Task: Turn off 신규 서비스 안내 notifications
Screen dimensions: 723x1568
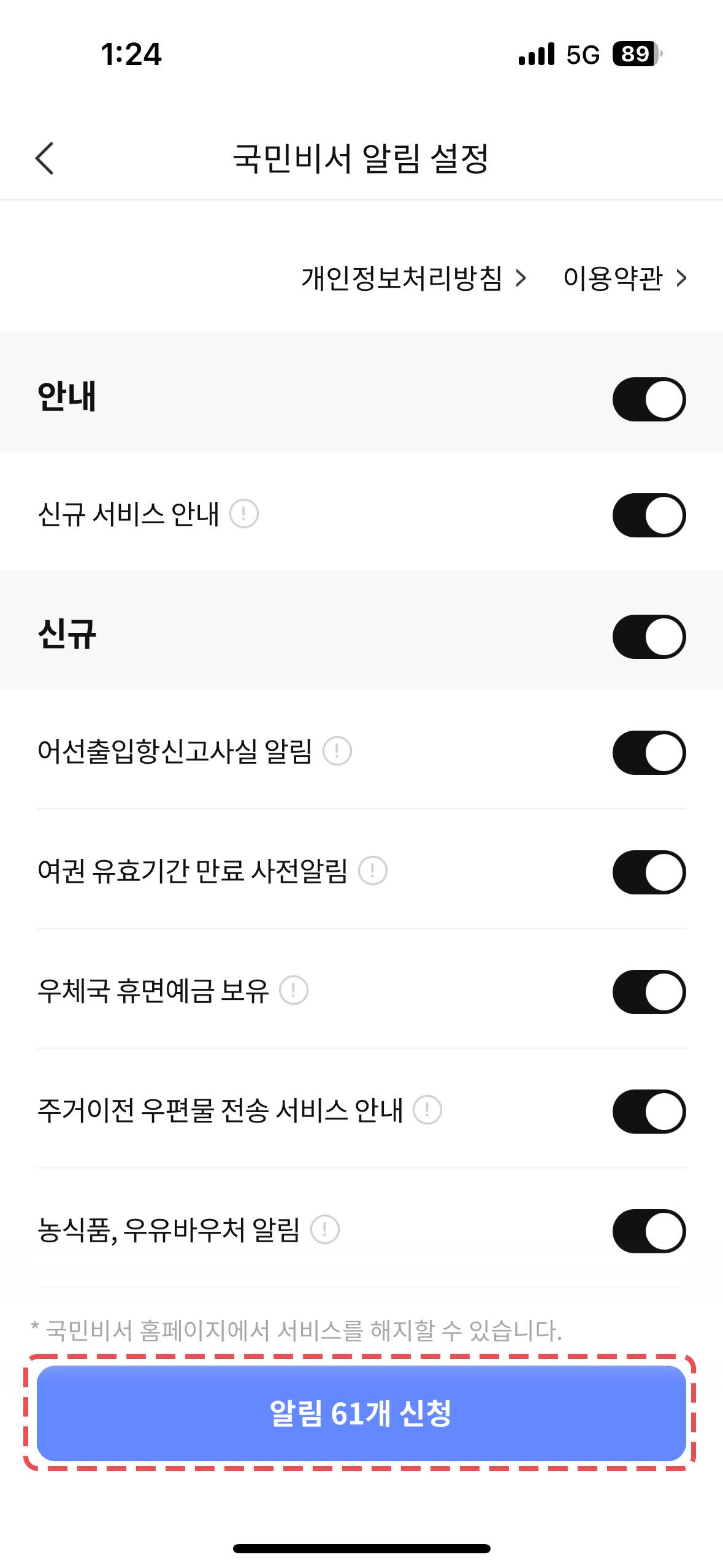Action: coord(649,515)
